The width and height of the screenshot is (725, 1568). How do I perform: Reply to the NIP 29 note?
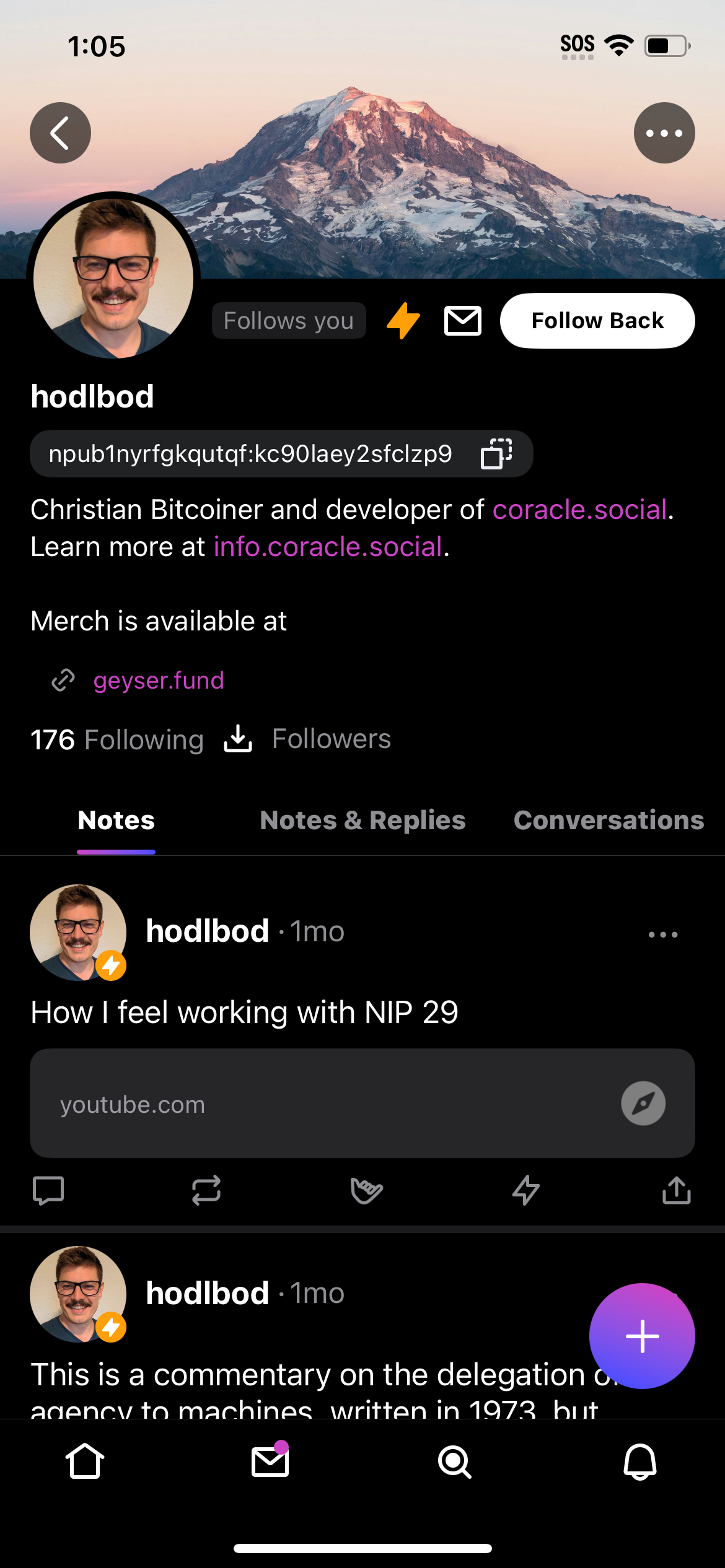[x=48, y=1190]
